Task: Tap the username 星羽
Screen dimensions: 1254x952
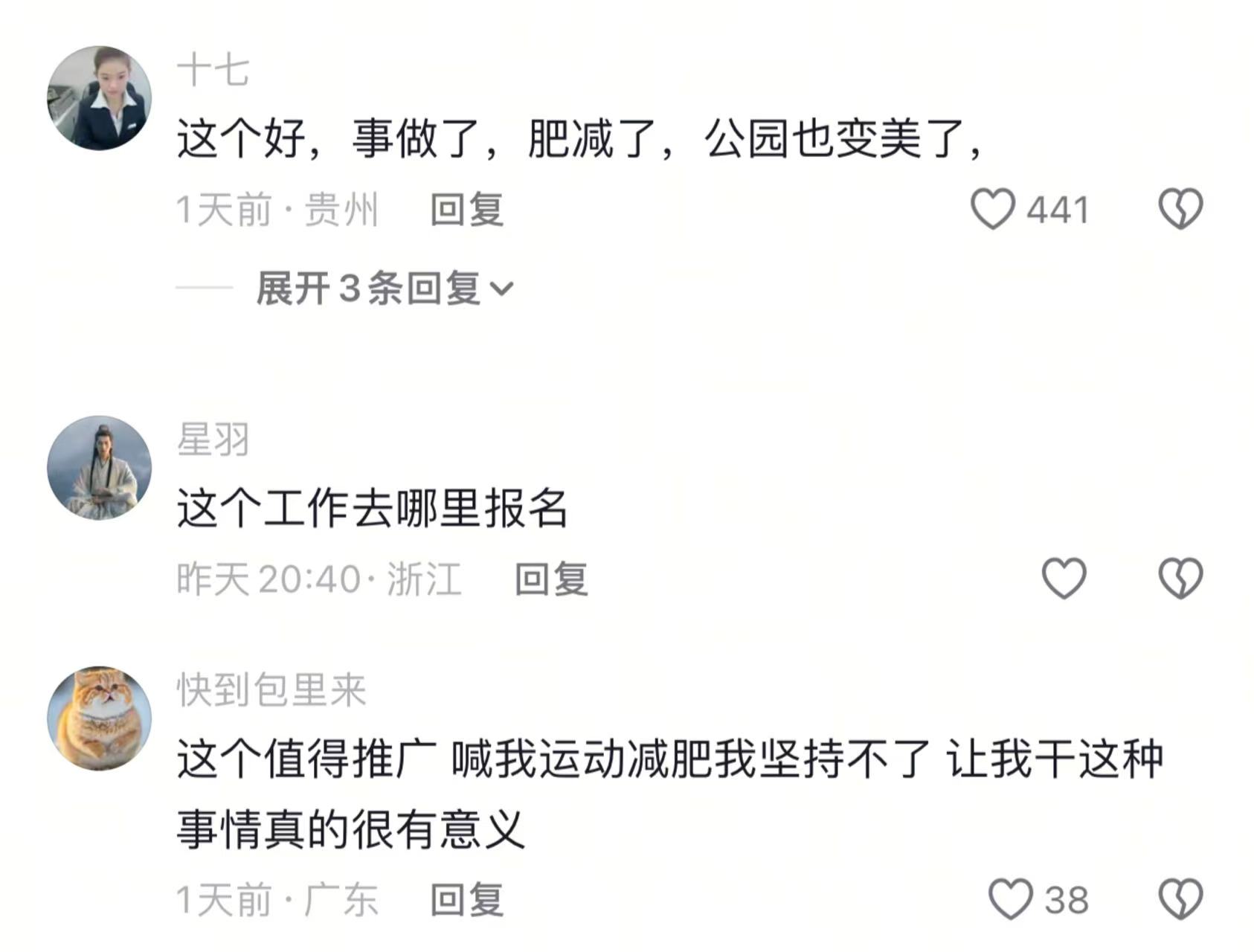Action: coord(213,440)
